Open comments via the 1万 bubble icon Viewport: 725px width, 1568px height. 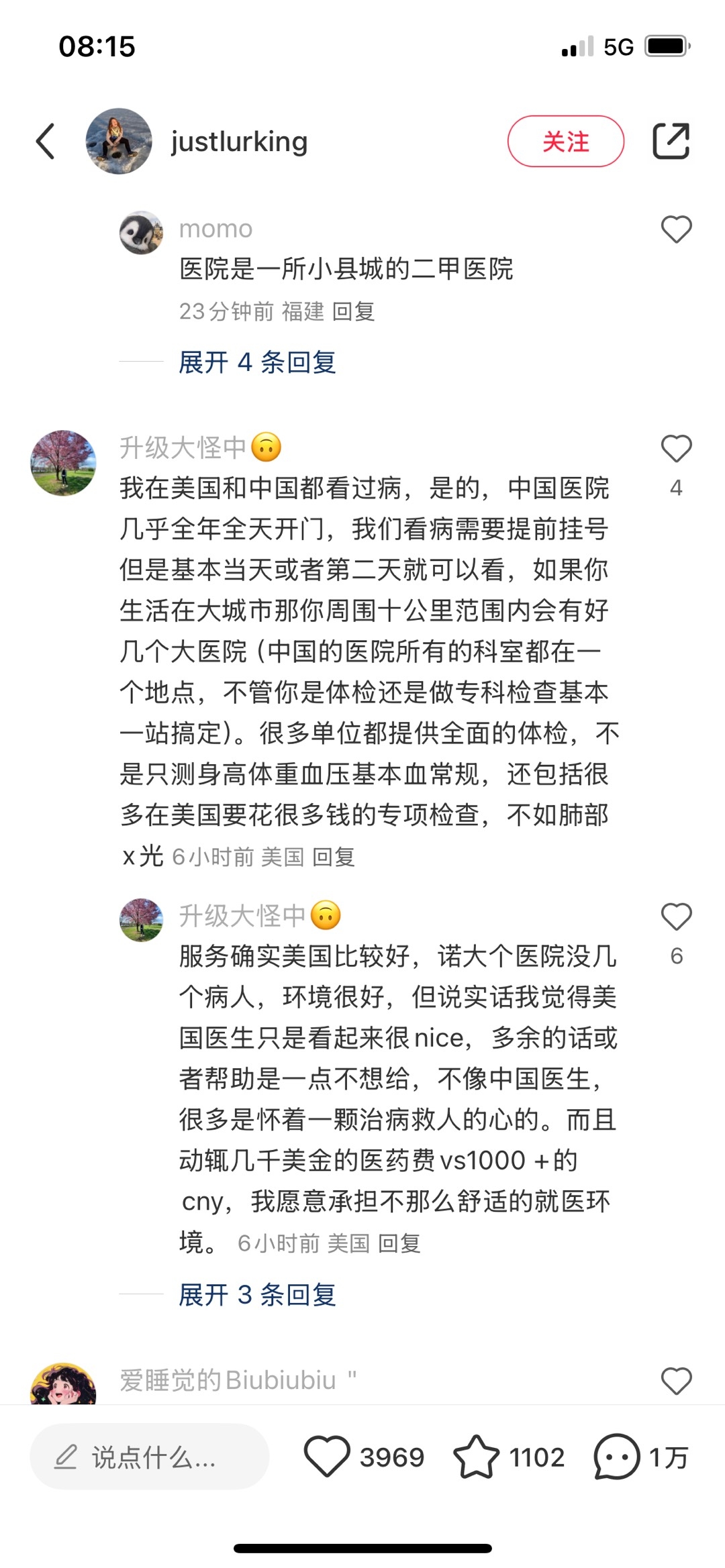coord(616,1457)
